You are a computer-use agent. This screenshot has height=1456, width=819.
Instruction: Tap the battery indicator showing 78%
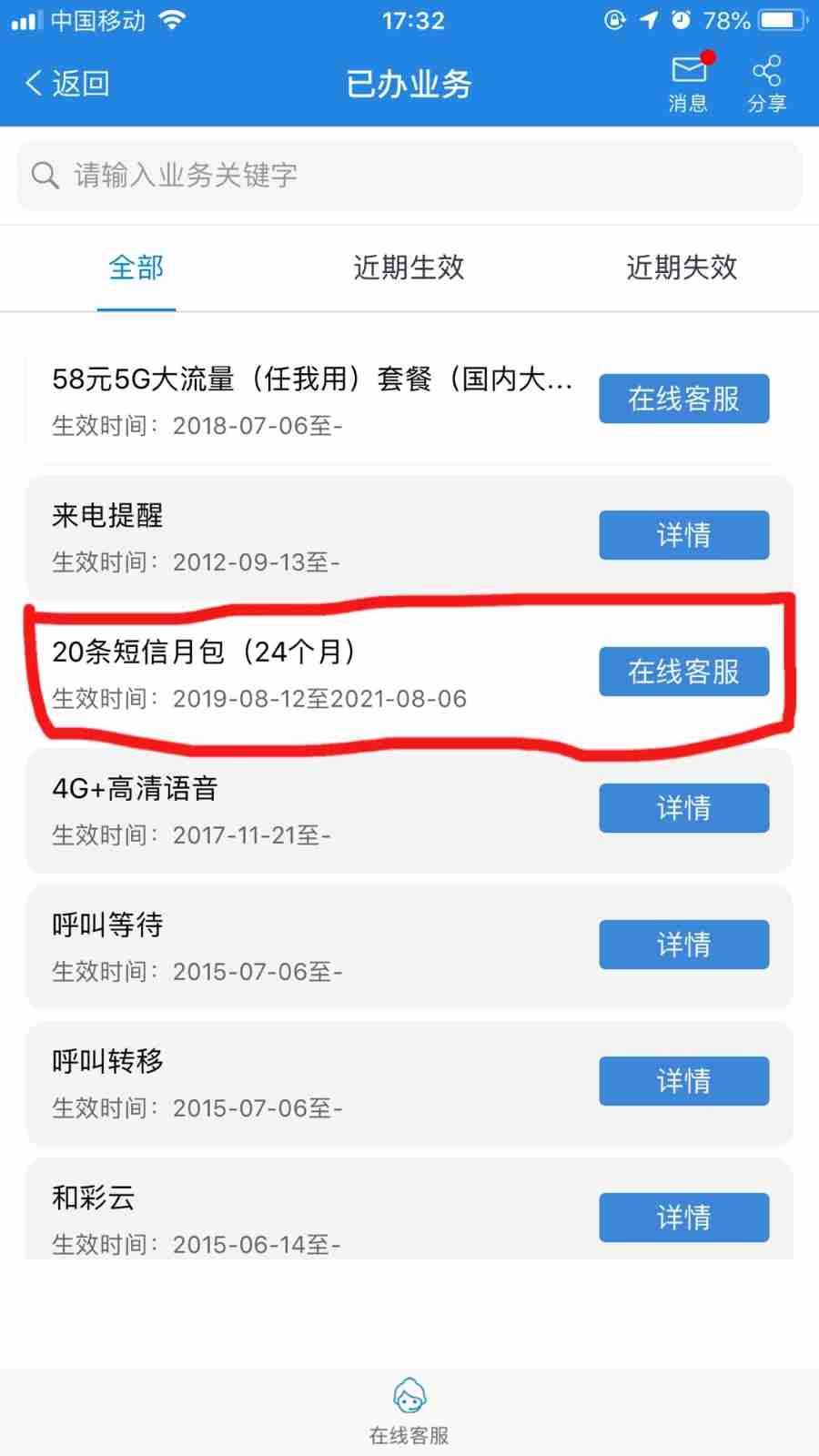[773, 20]
